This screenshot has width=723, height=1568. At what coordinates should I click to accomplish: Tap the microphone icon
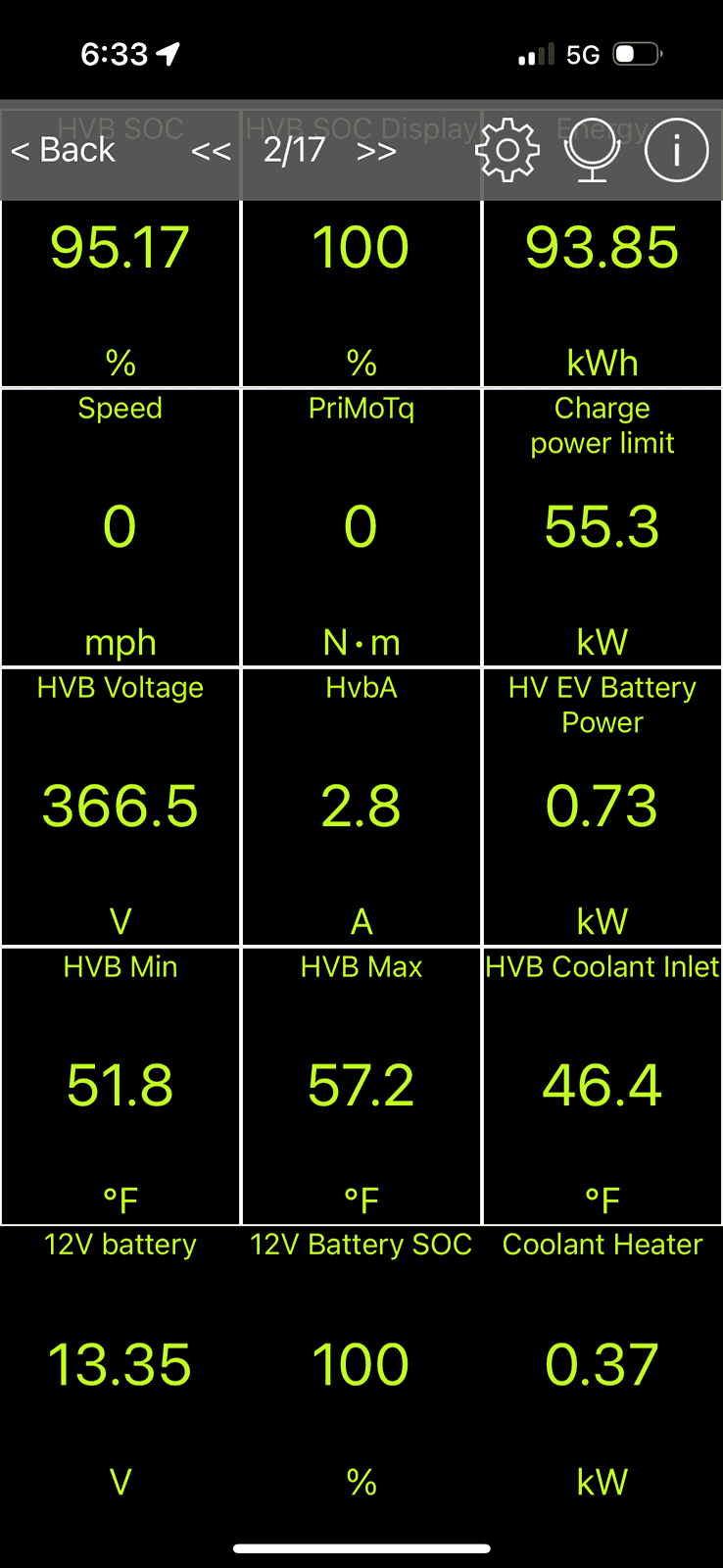593,150
